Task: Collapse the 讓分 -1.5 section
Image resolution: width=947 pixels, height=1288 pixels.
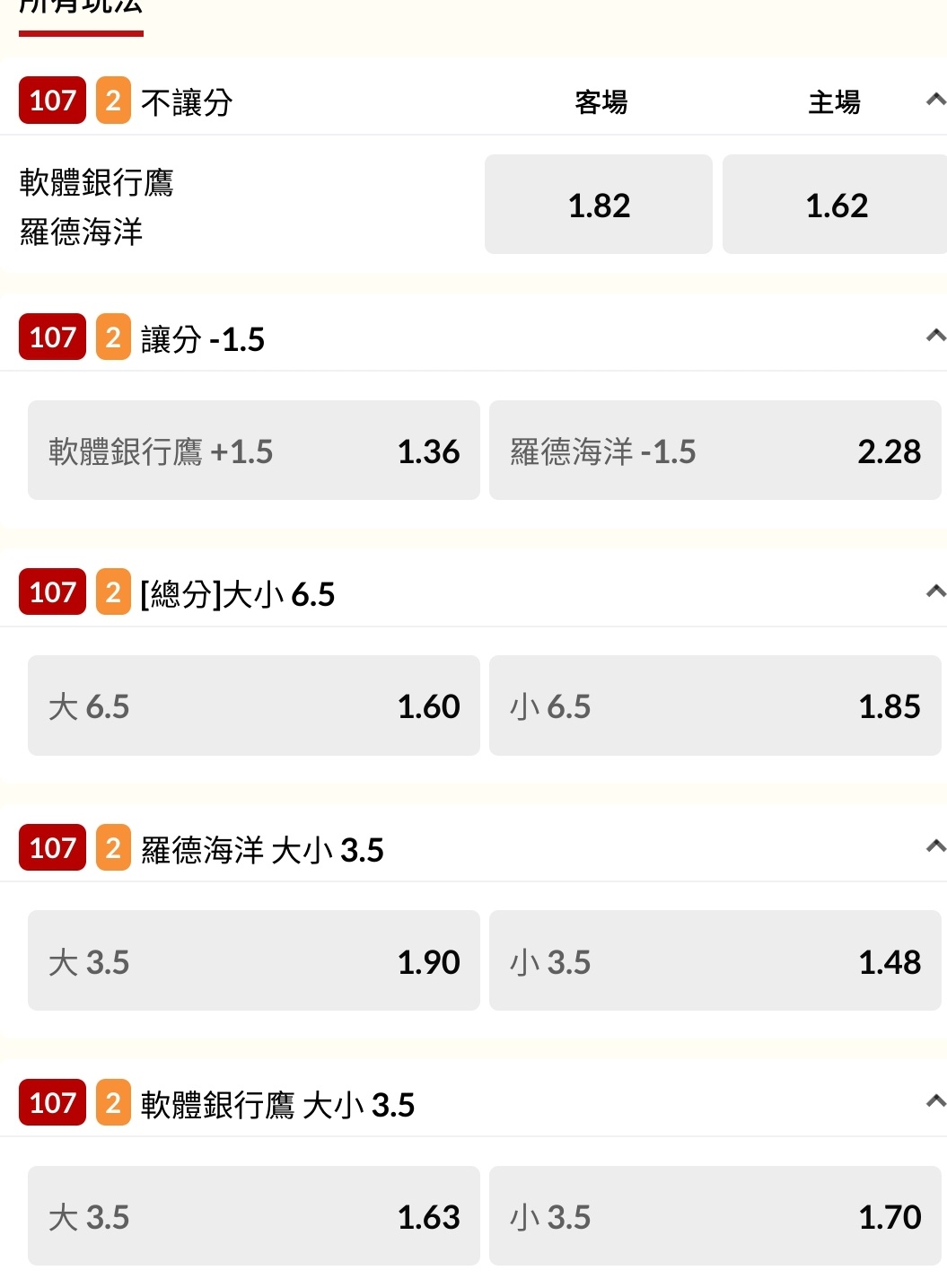Action: pos(934,337)
